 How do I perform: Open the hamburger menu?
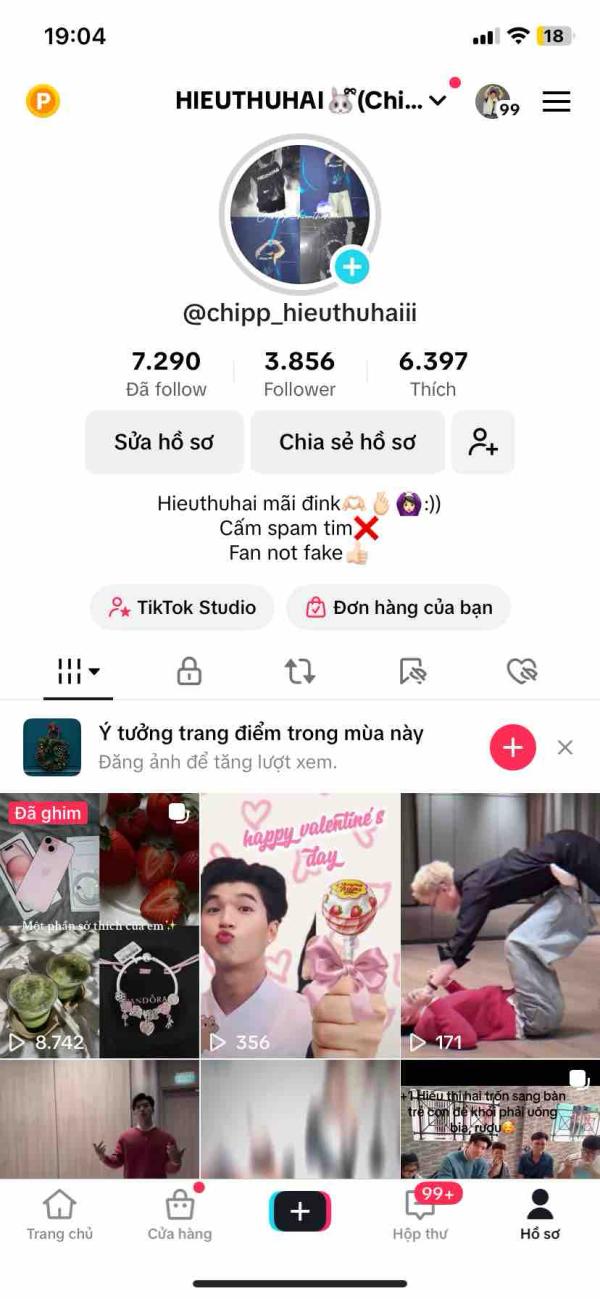tap(556, 101)
